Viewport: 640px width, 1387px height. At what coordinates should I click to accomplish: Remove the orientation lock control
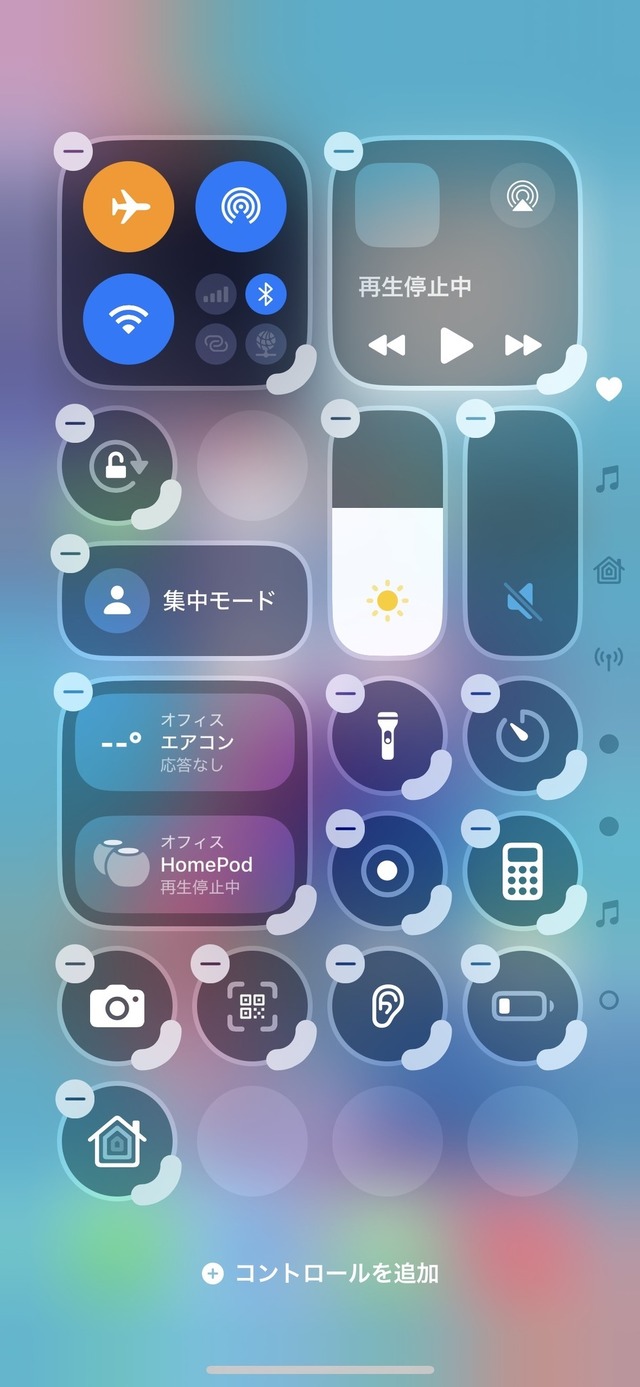(73, 423)
